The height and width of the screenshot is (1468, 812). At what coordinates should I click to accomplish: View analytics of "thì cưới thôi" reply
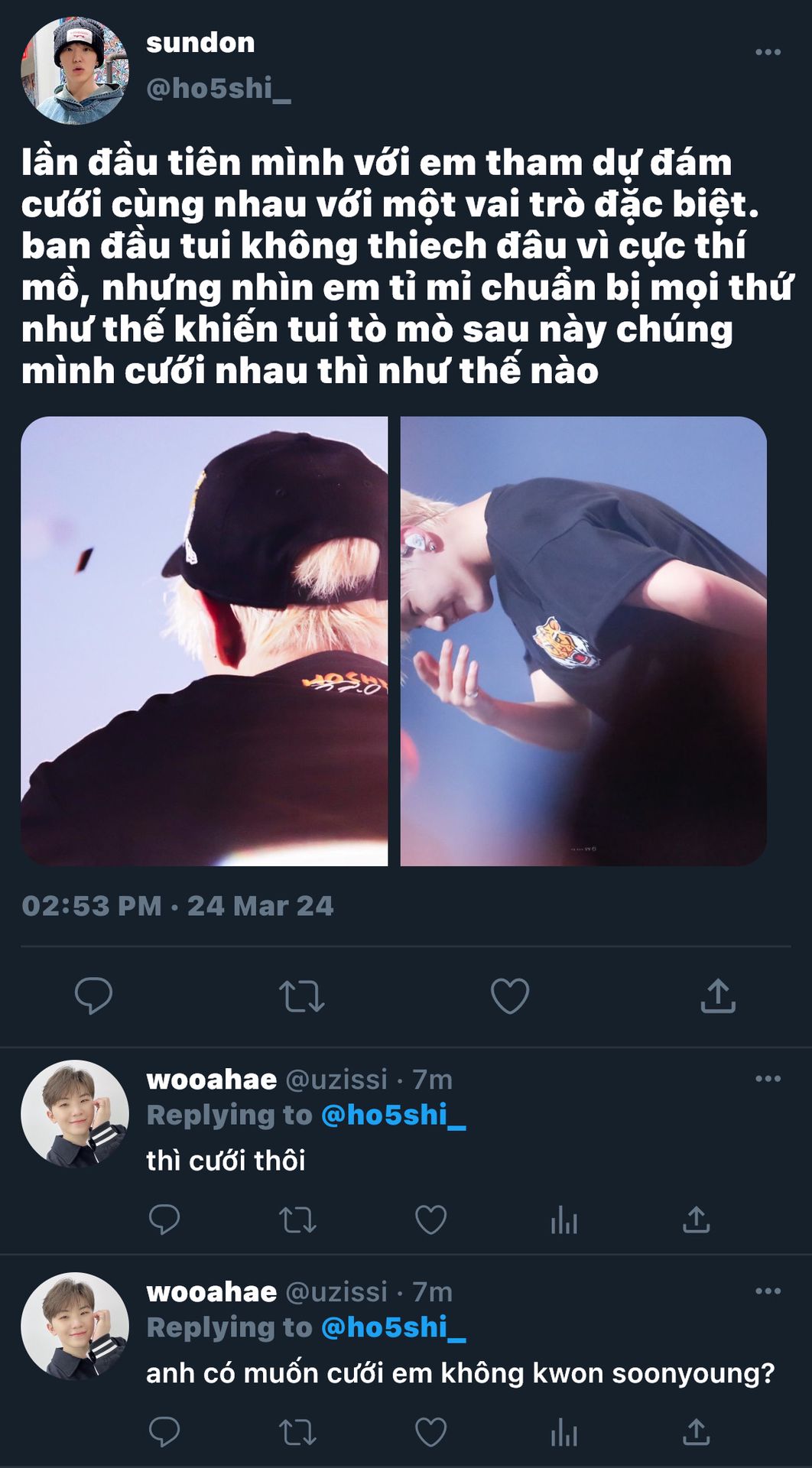[x=564, y=1221]
